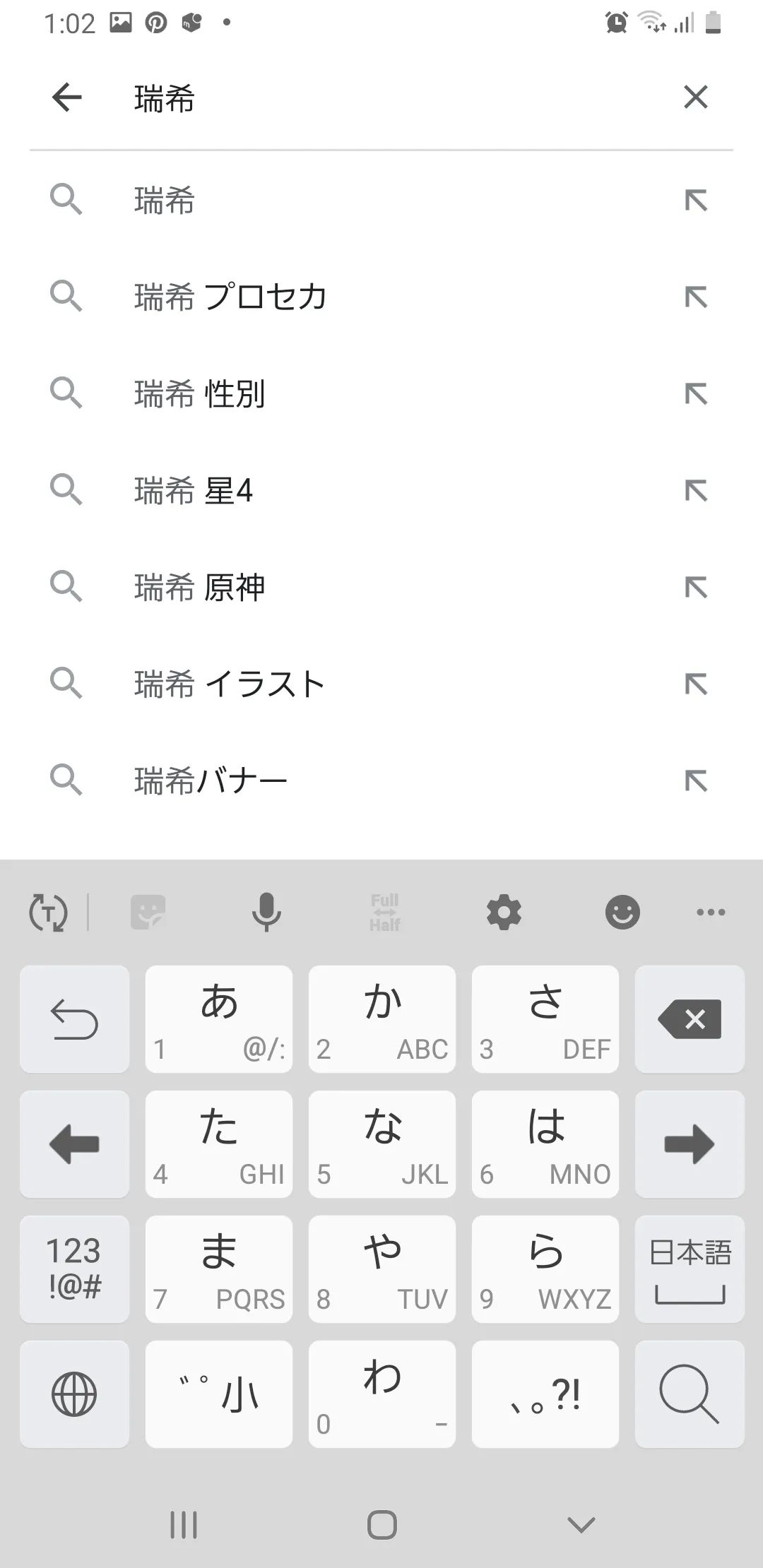Viewport: 763px width, 1568px height.
Task: Open the emoji picker on the keyboard
Action: (622, 912)
